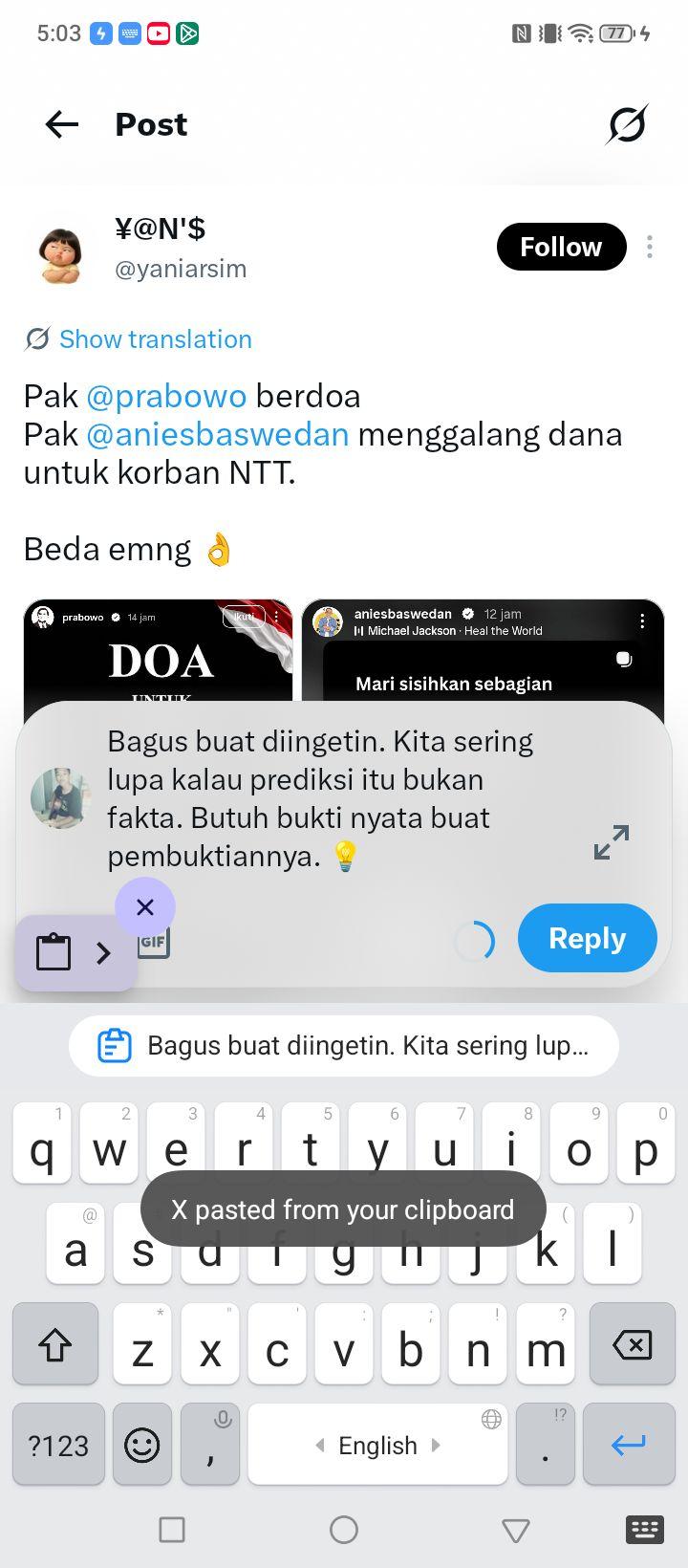Dismiss the clipboard popup with the X
The height and width of the screenshot is (1568, 688).
tap(145, 907)
